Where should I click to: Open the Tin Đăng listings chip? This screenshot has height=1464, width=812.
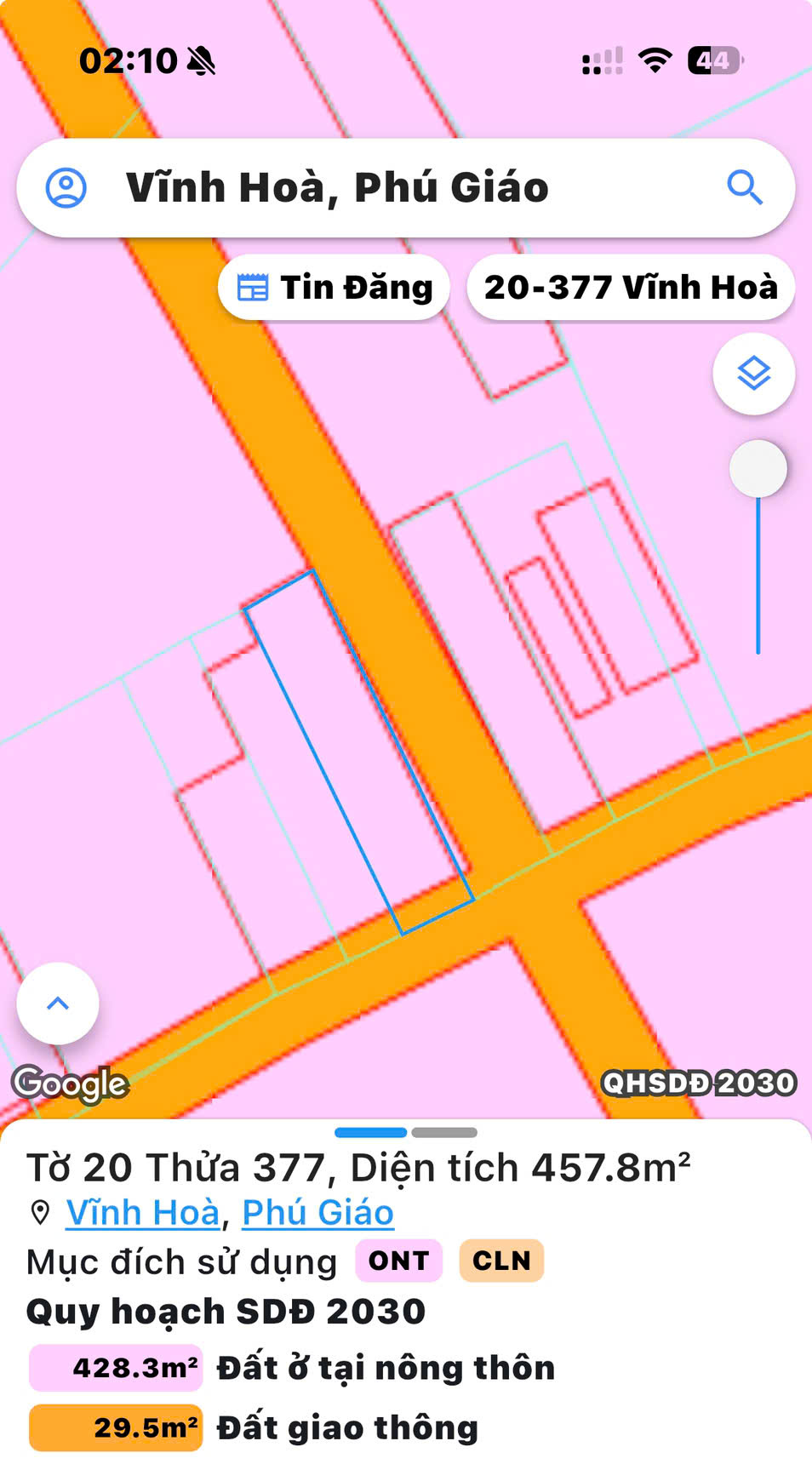335,288
